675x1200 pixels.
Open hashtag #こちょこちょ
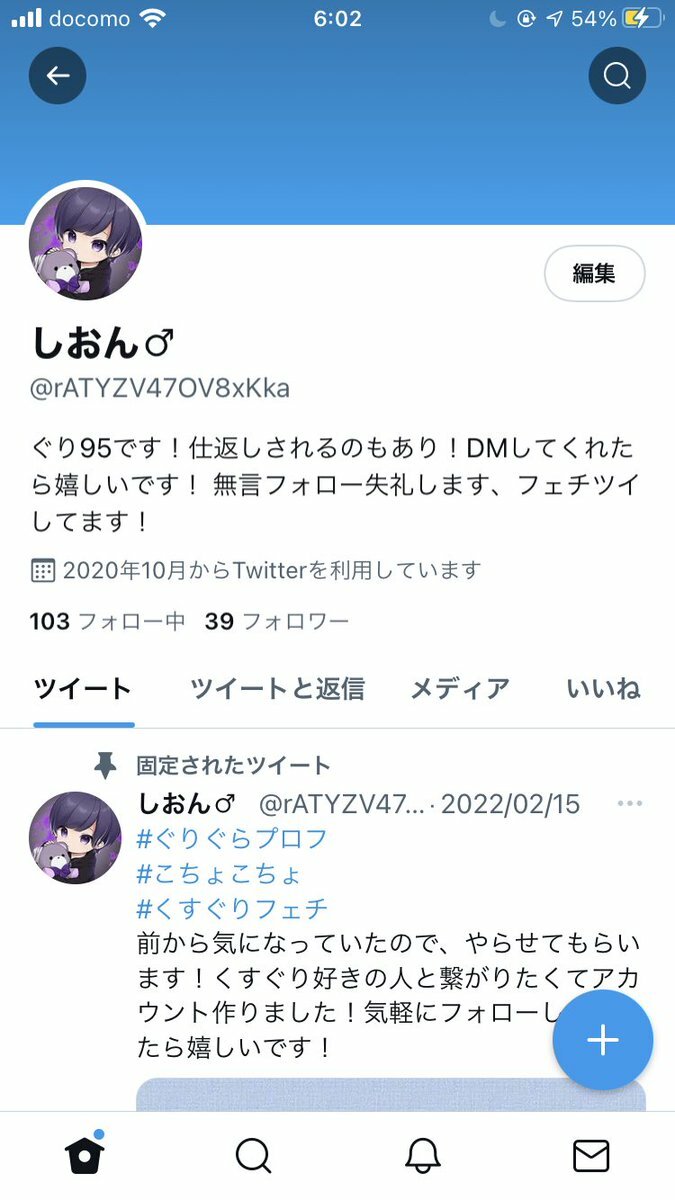pos(219,873)
